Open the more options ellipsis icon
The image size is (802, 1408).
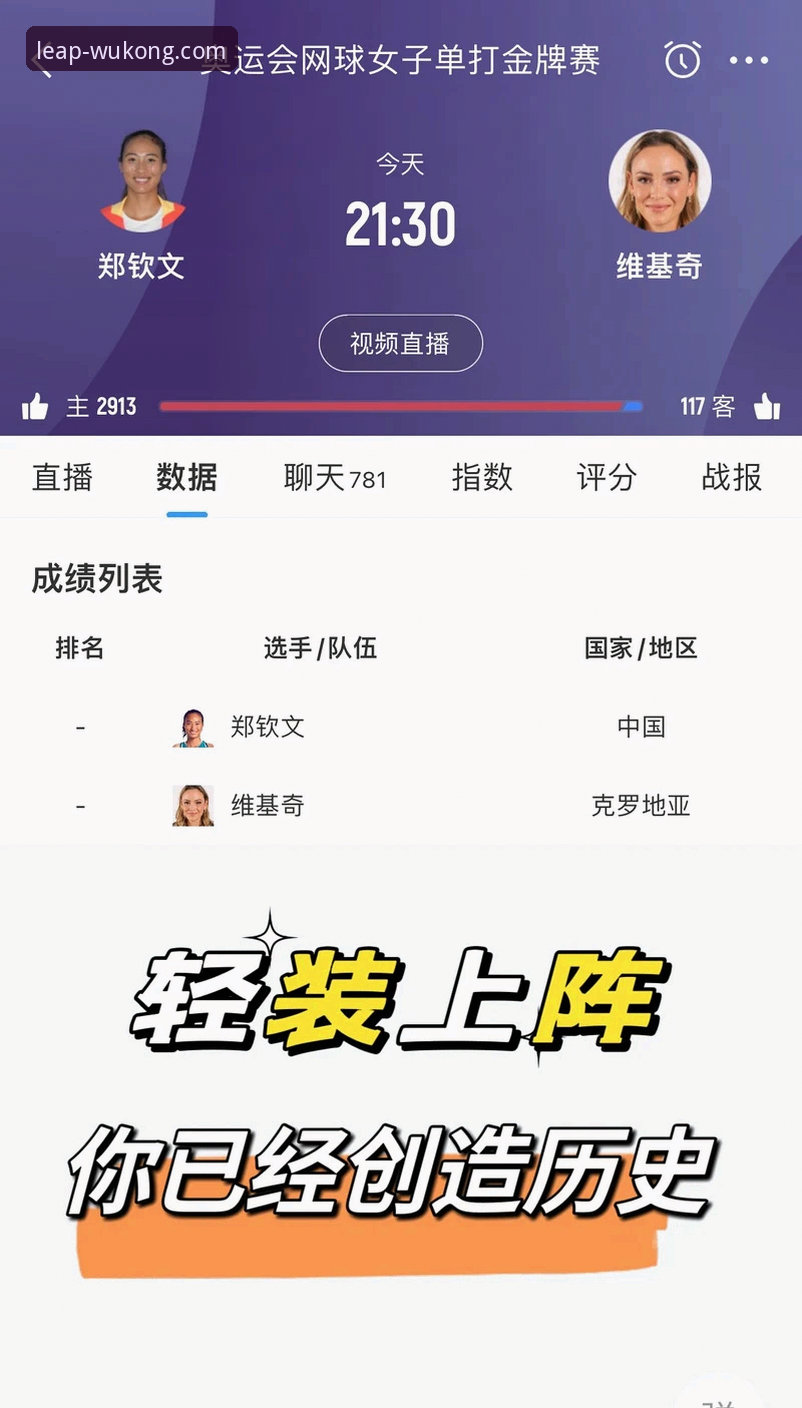[x=748, y=61]
